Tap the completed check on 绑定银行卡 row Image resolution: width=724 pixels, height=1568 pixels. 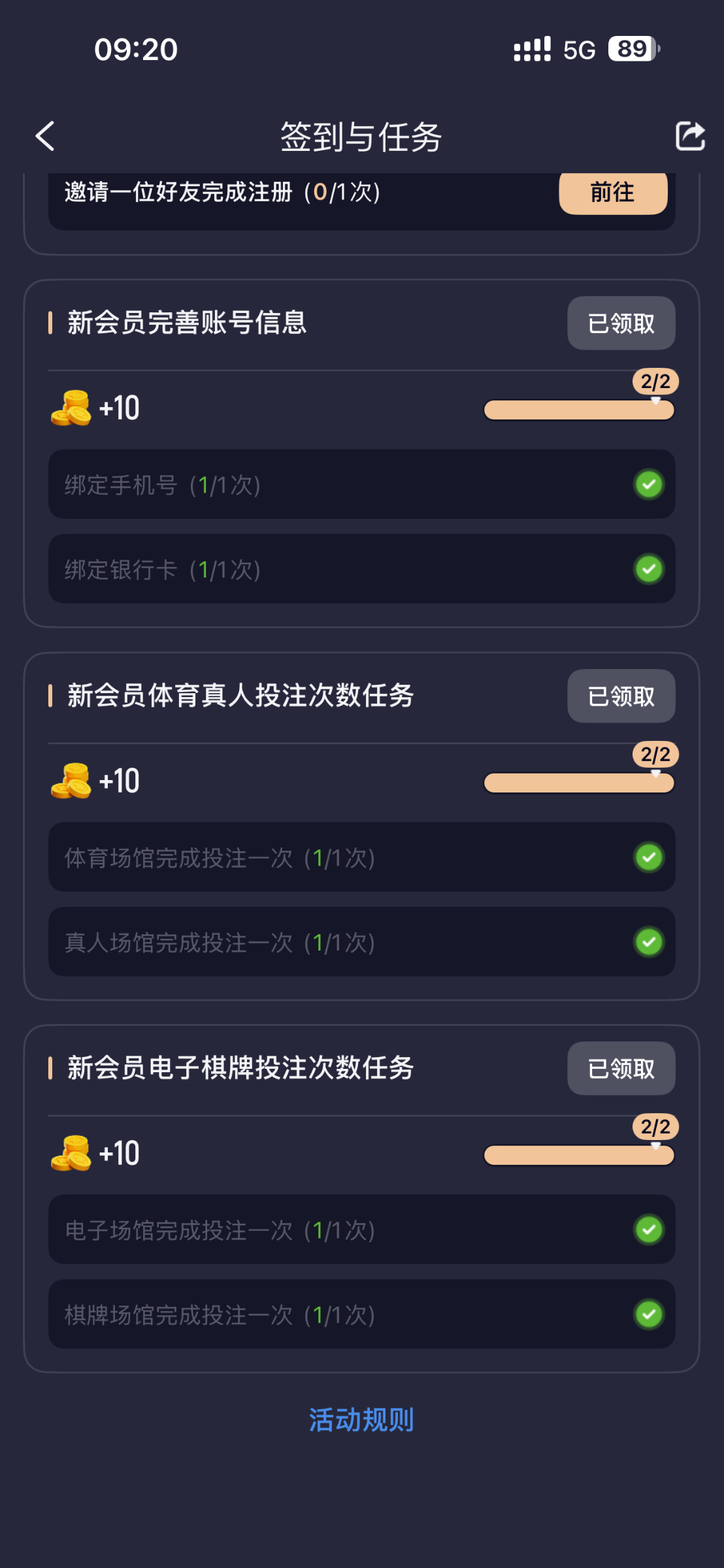(x=648, y=569)
